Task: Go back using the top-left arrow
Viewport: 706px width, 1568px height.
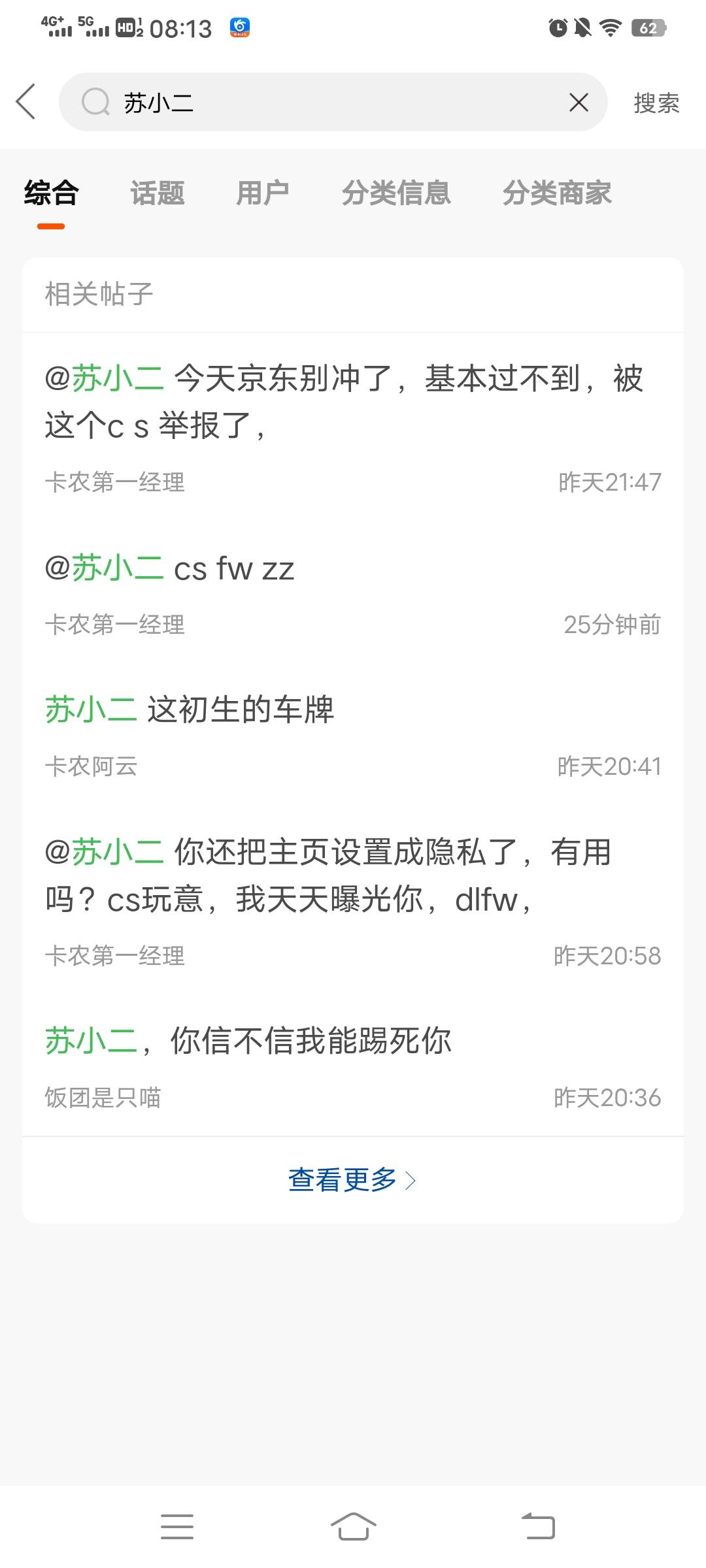Action: (26, 102)
